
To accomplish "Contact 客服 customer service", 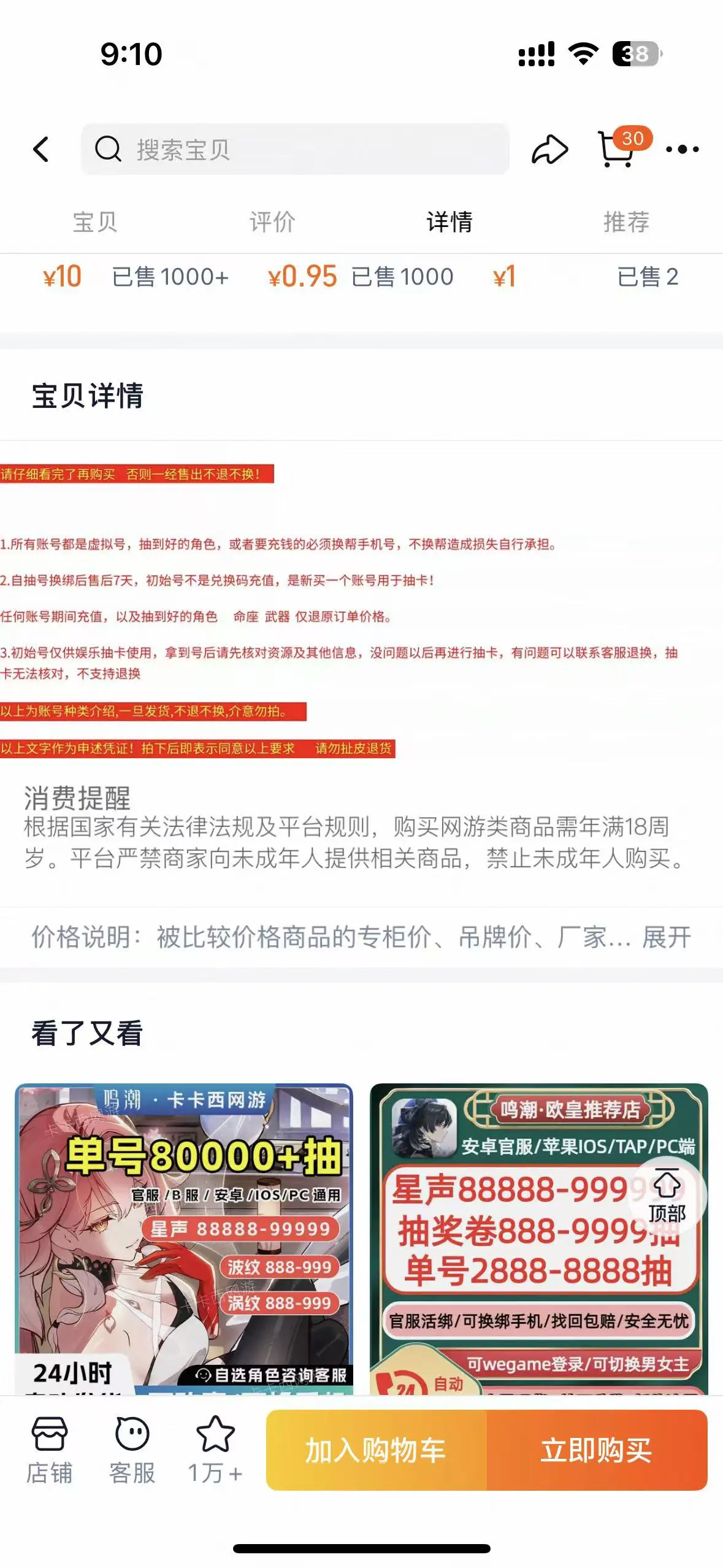I will pyautogui.click(x=132, y=1450).
